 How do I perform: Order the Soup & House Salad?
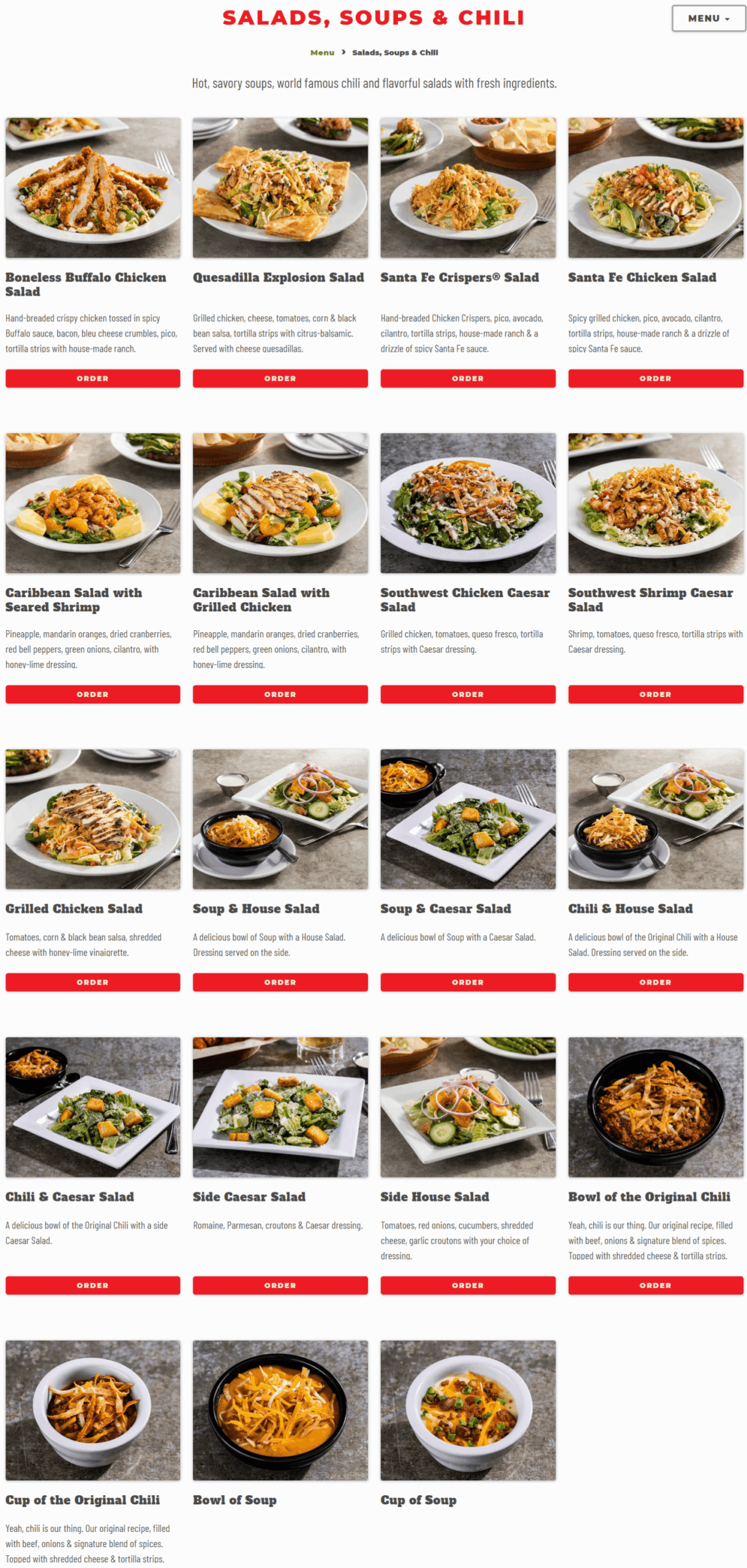pos(280,982)
